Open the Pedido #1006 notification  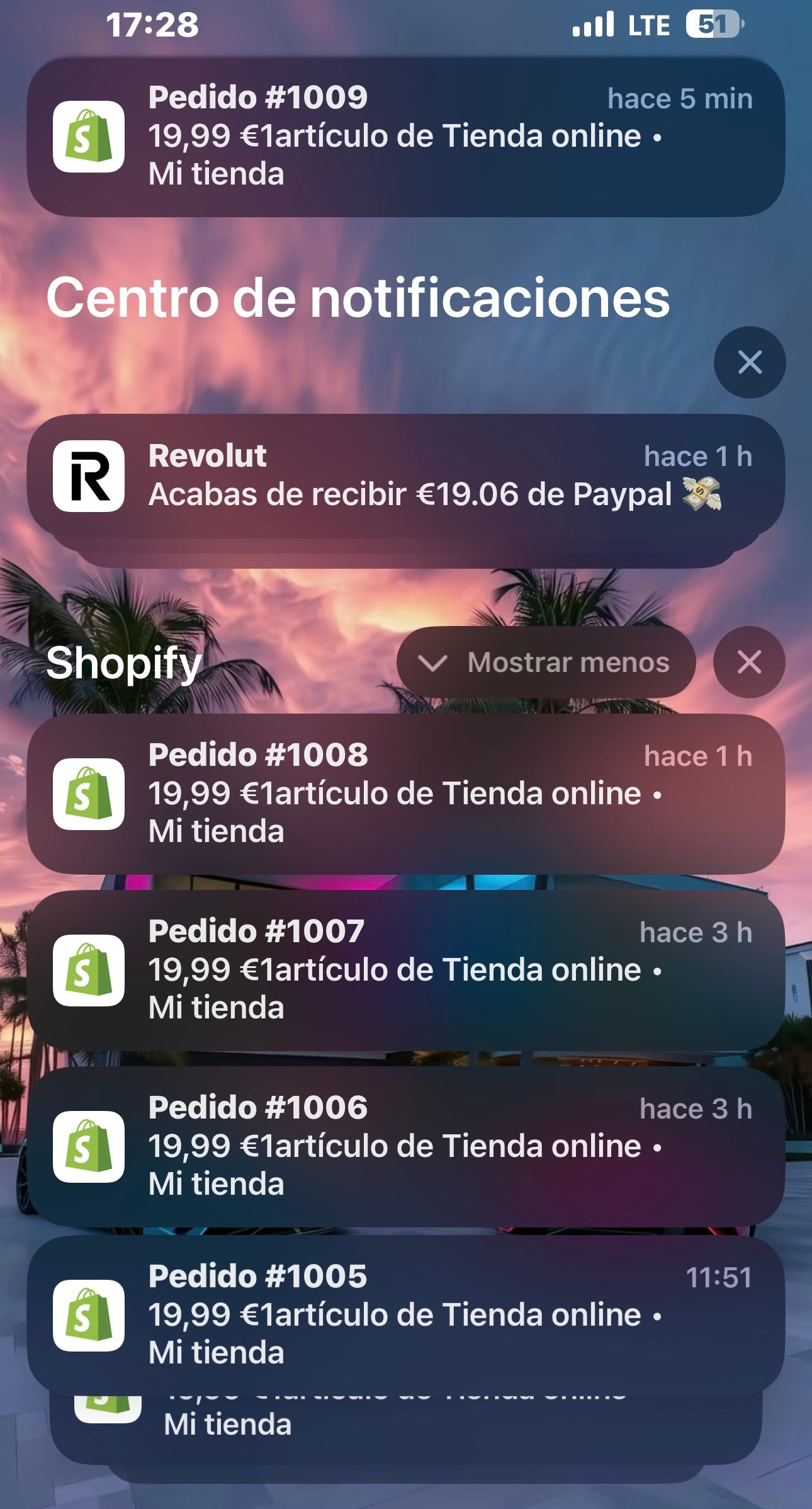[405, 1146]
